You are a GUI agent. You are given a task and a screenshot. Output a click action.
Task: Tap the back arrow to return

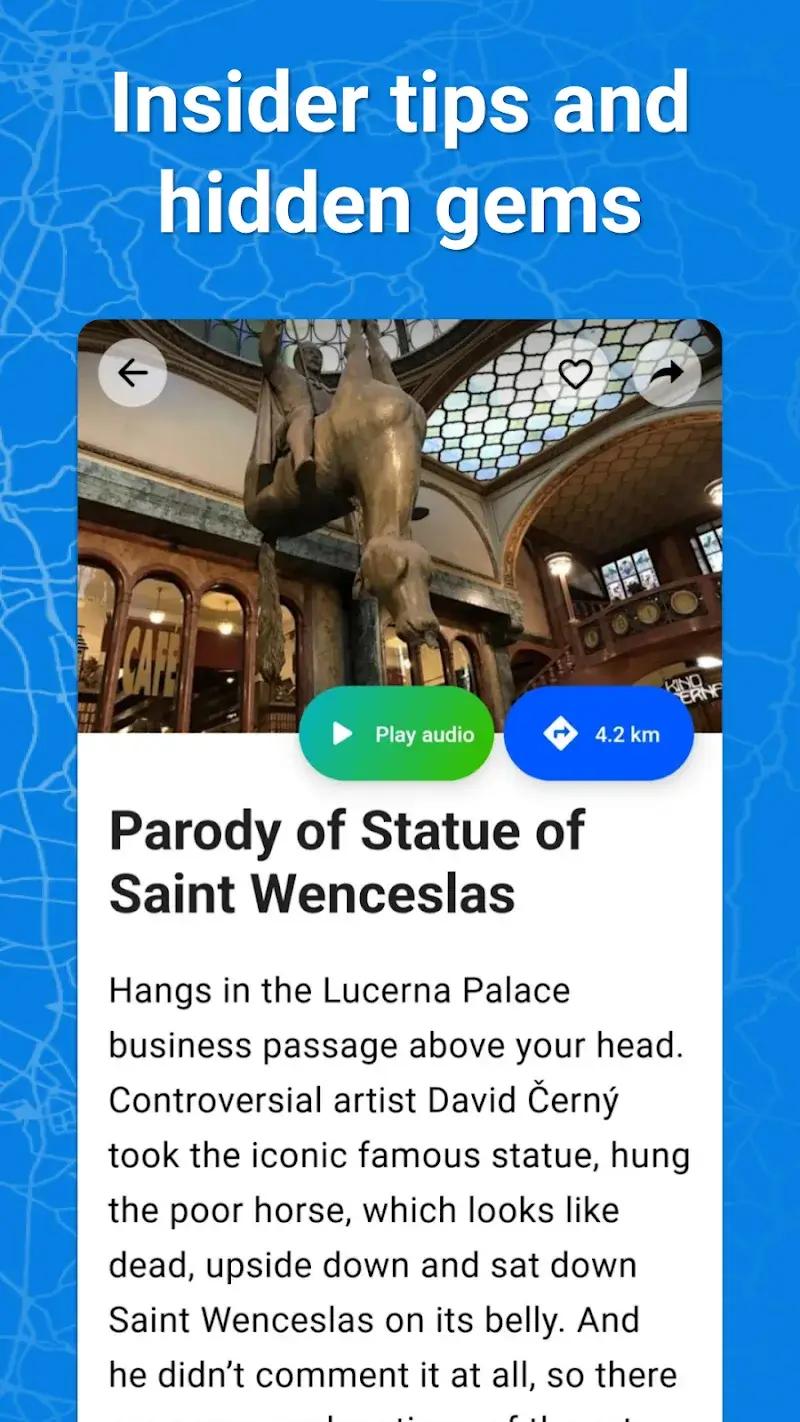tap(133, 372)
